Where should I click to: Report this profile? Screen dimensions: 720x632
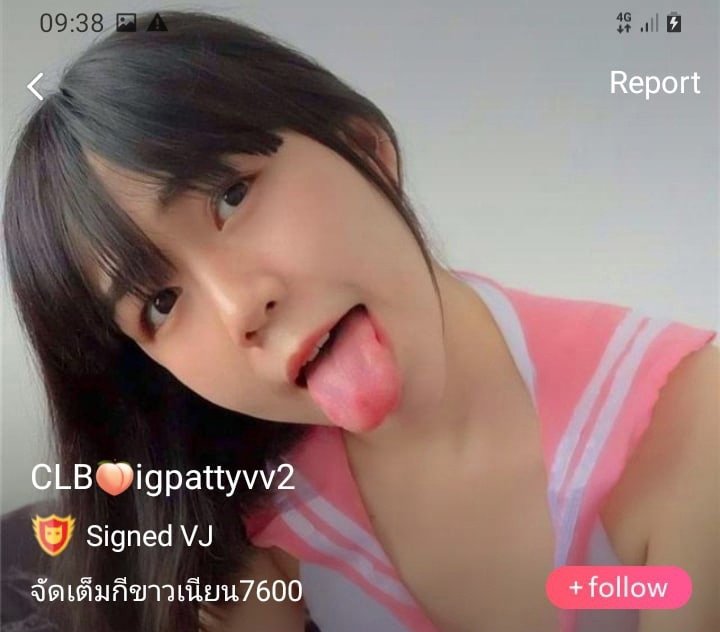(655, 83)
